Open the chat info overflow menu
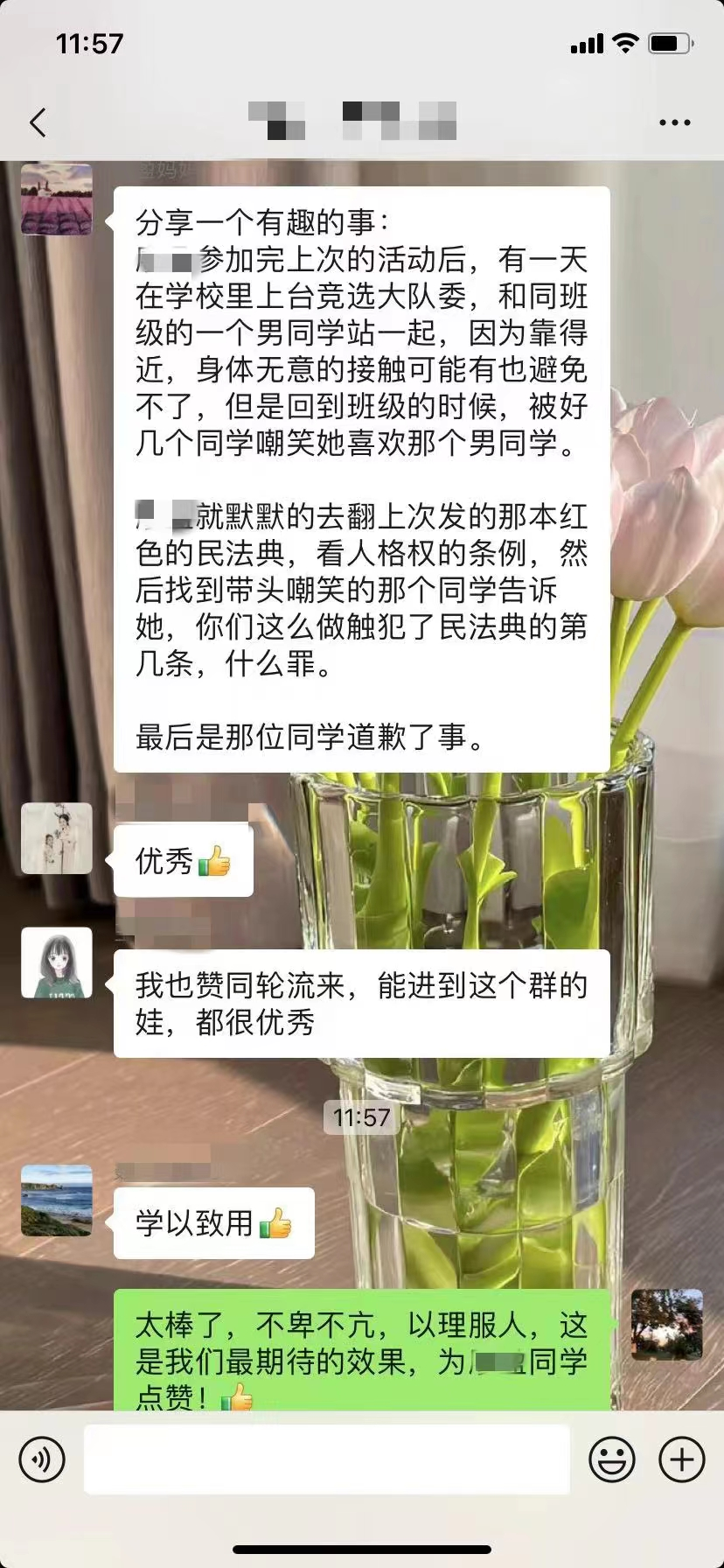This screenshot has width=724, height=1568. 674,123
